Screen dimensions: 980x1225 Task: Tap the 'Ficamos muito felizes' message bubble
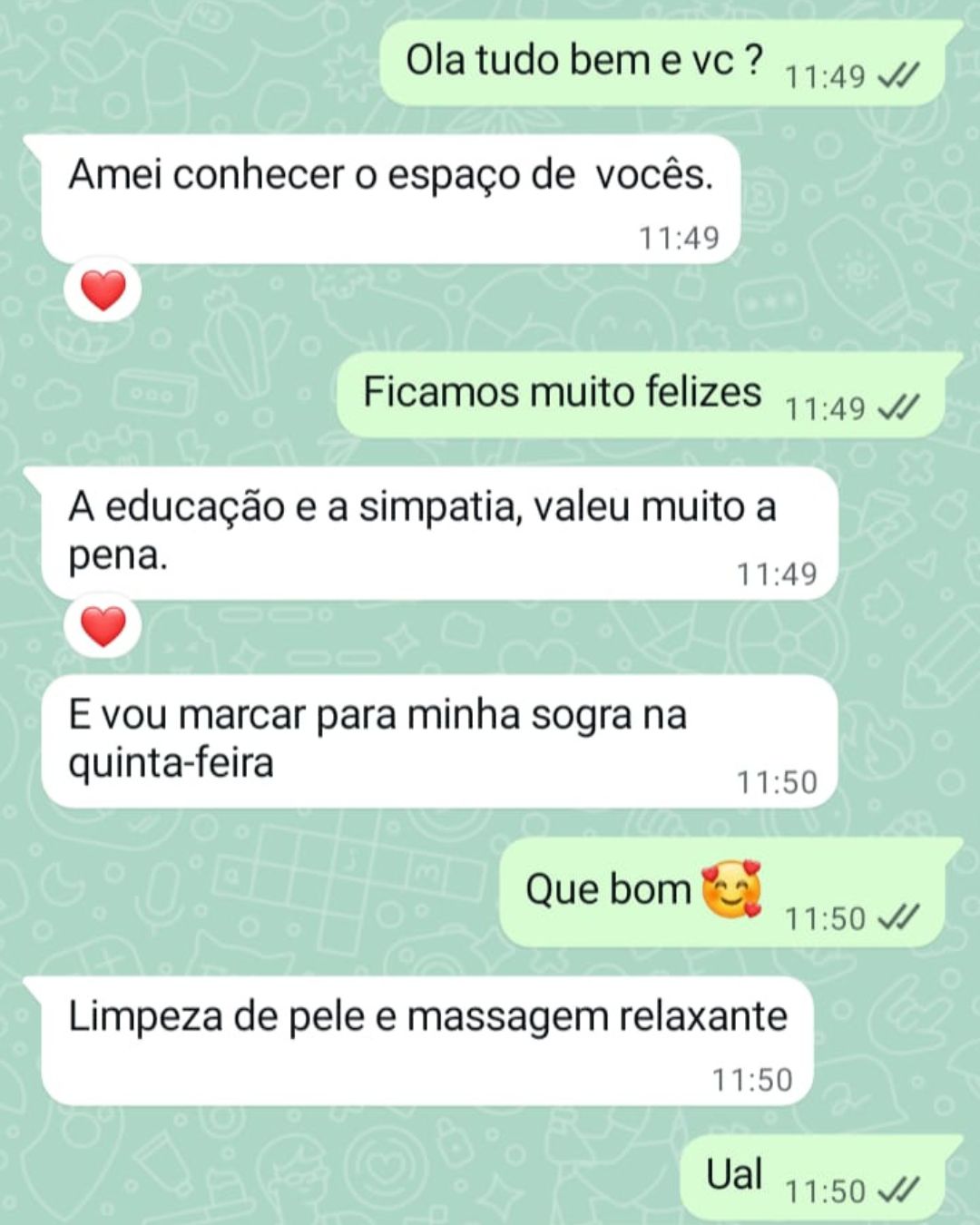(x=563, y=392)
